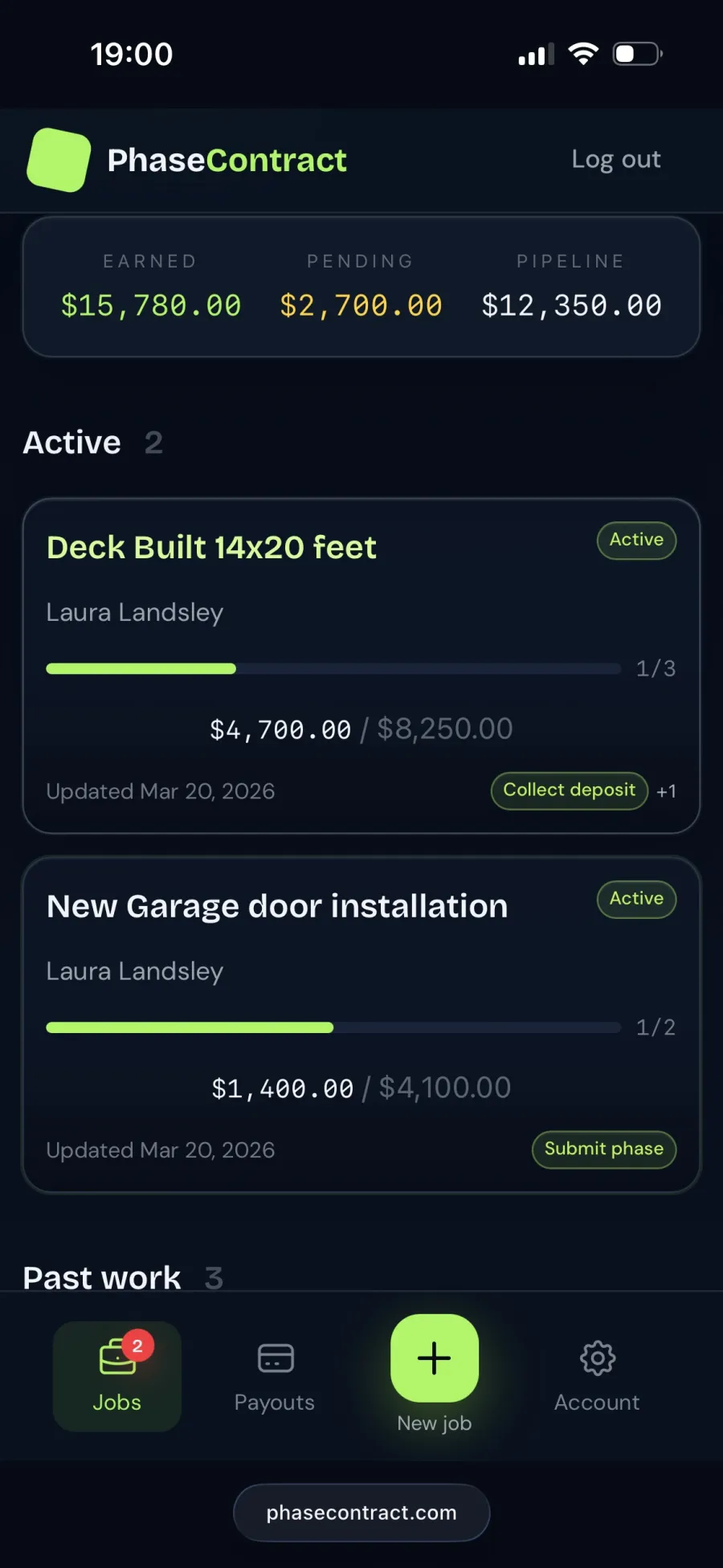This screenshot has height=1568, width=723.
Task: Open the New Garage door installation job
Action: click(277, 907)
